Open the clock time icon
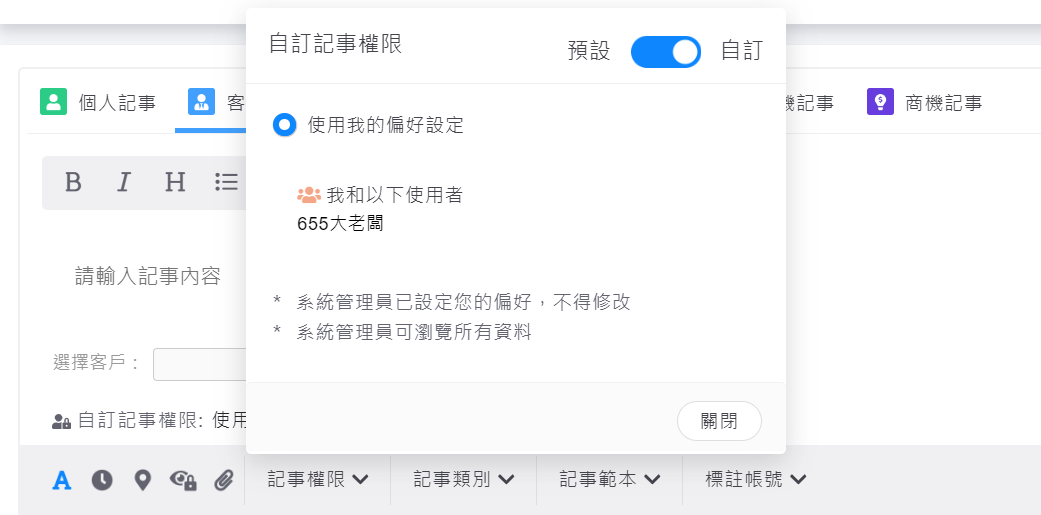The height and width of the screenshot is (515, 1041). click(102, 480)
